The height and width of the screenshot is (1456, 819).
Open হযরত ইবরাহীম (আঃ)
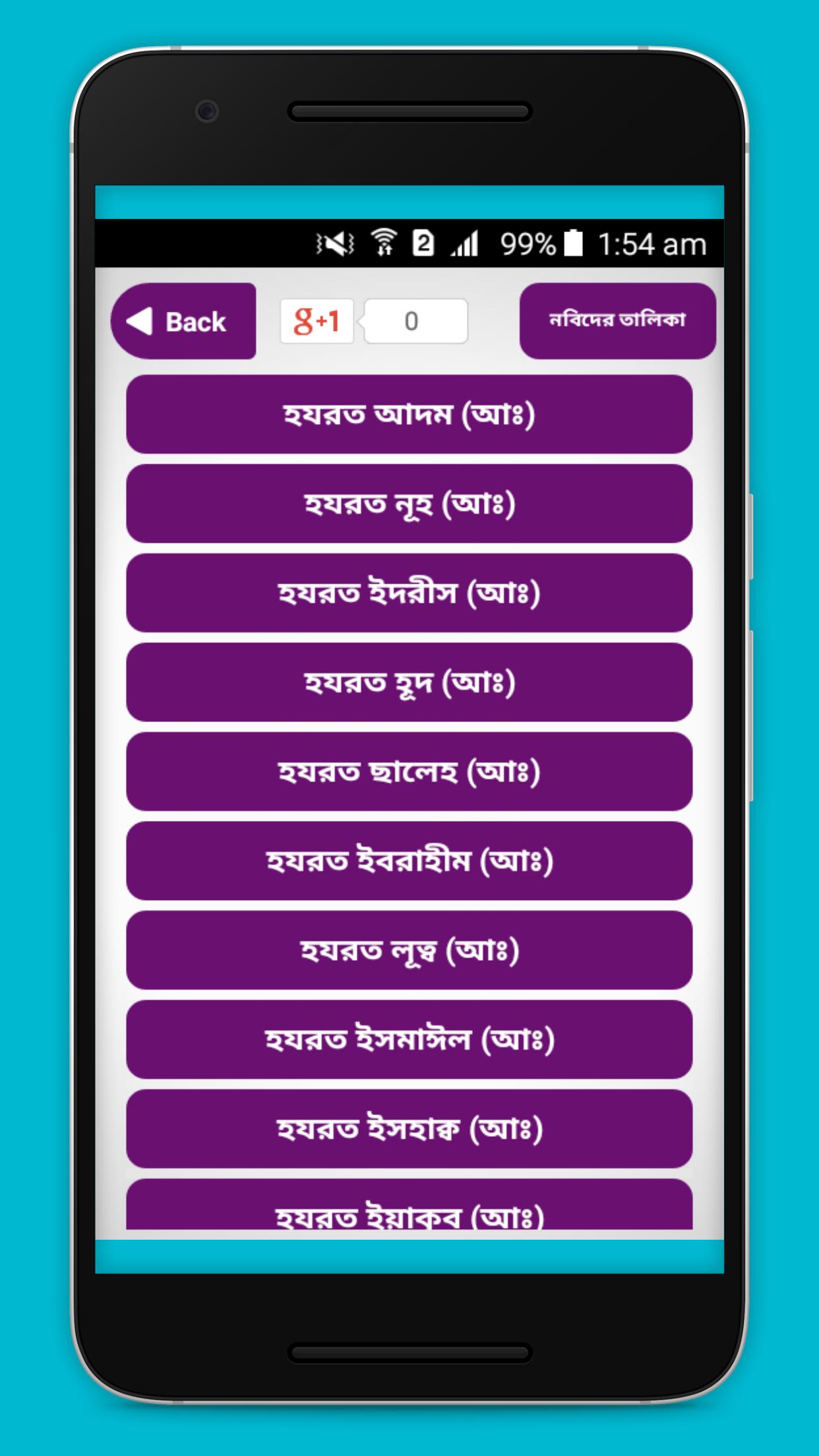pyautogui.click(x=409, y=861)
